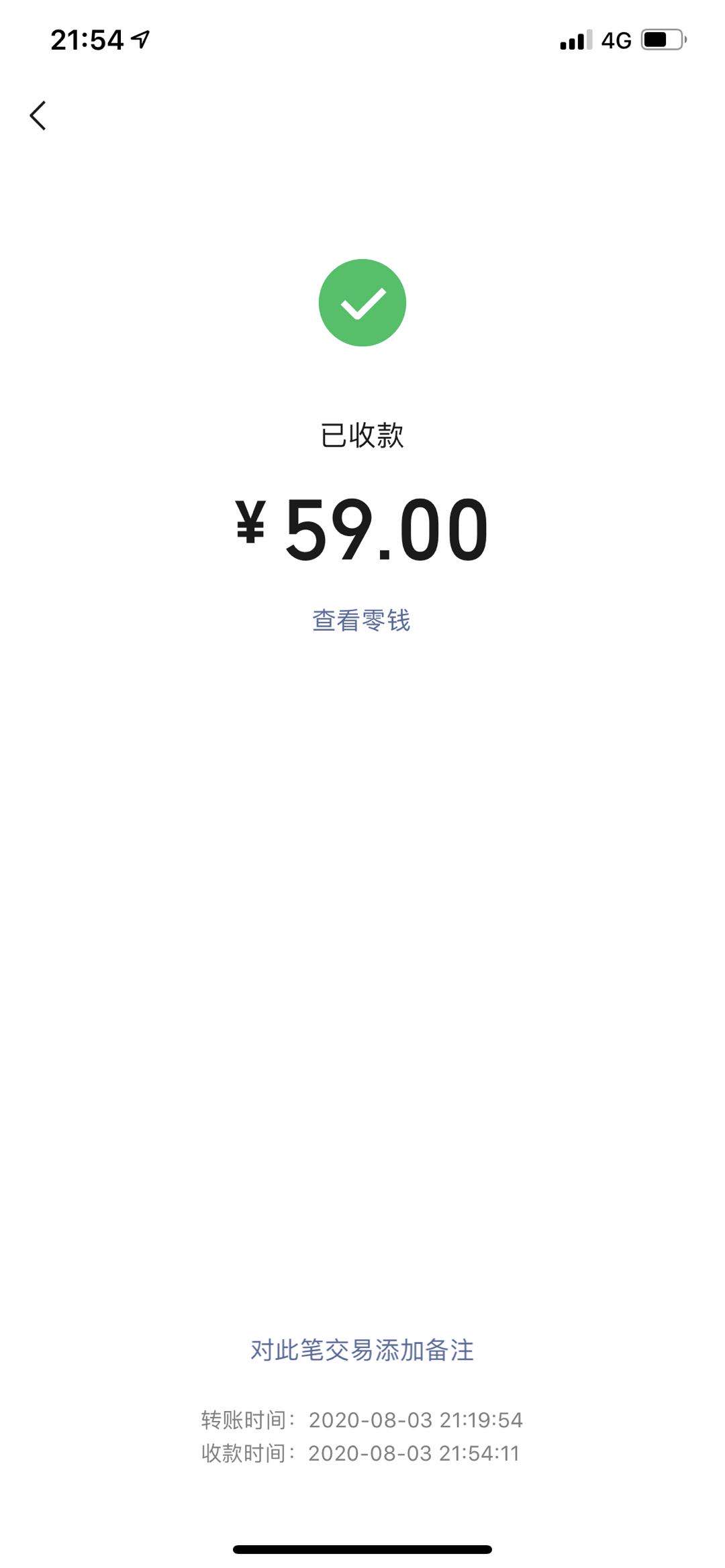Tap the 4G network indicator

click(616, 40)
